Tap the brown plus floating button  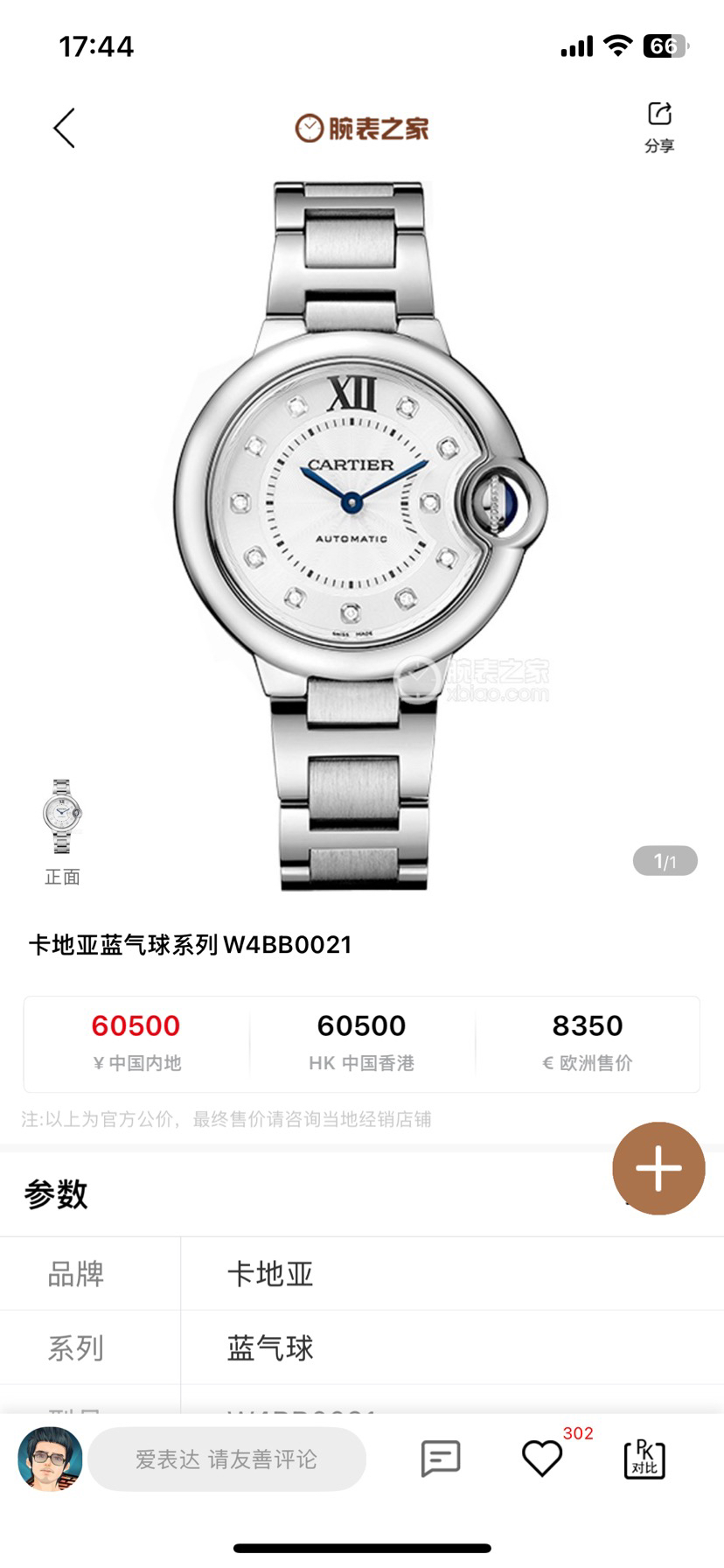pyautogui.click(x=658, y=1168)
